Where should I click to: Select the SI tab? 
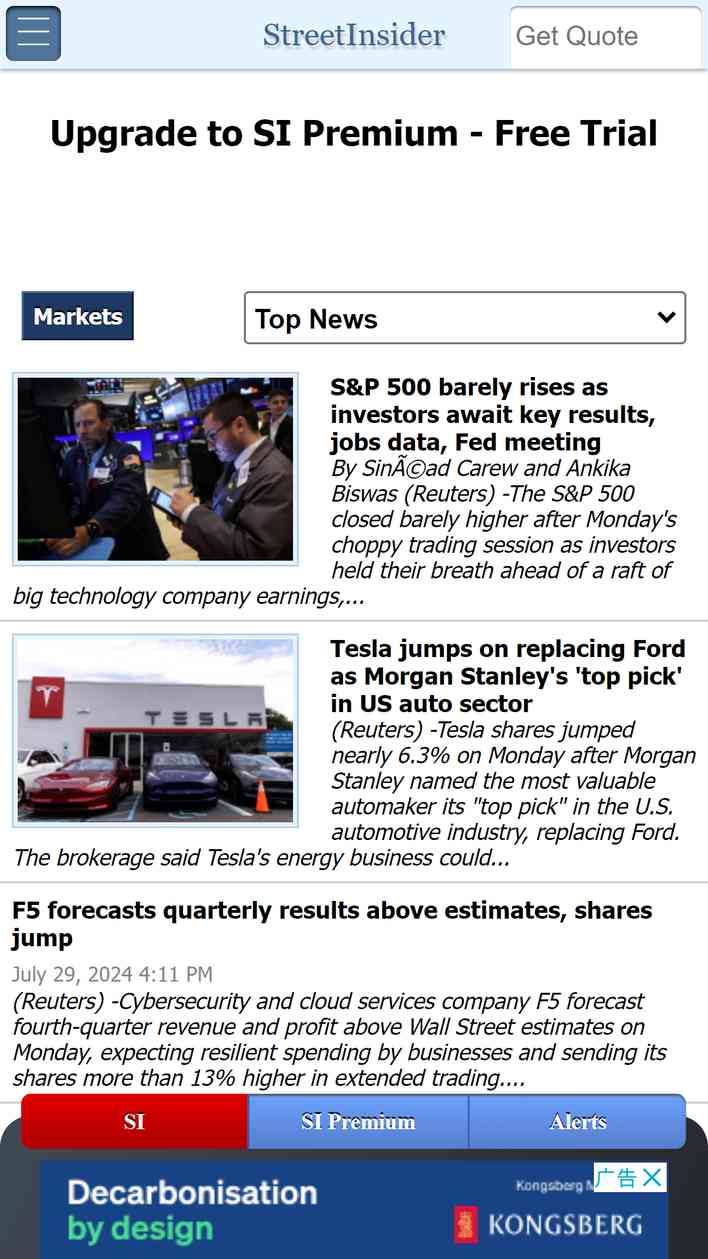[x=134, y=1122]
